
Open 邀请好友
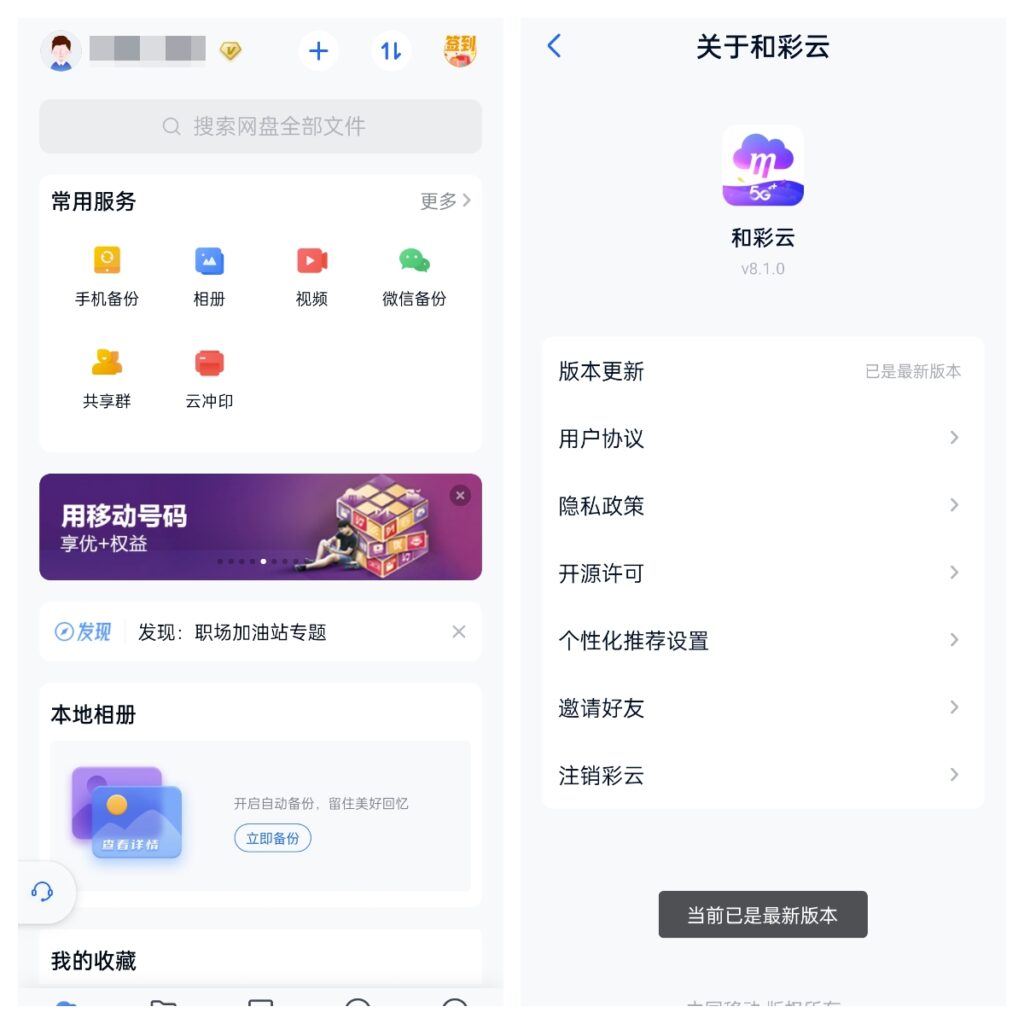click(x=762, y=708)
